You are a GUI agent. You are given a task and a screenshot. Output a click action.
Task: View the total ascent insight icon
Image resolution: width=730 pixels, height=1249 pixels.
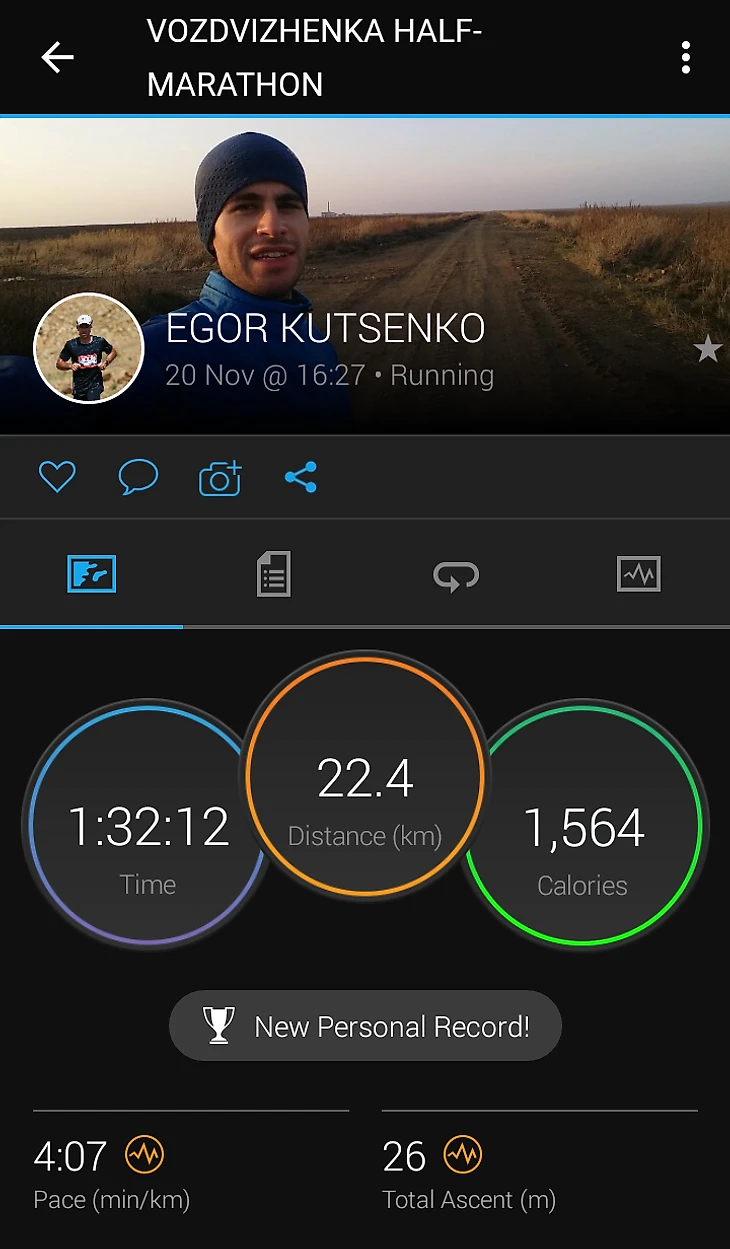(462, 1156)
